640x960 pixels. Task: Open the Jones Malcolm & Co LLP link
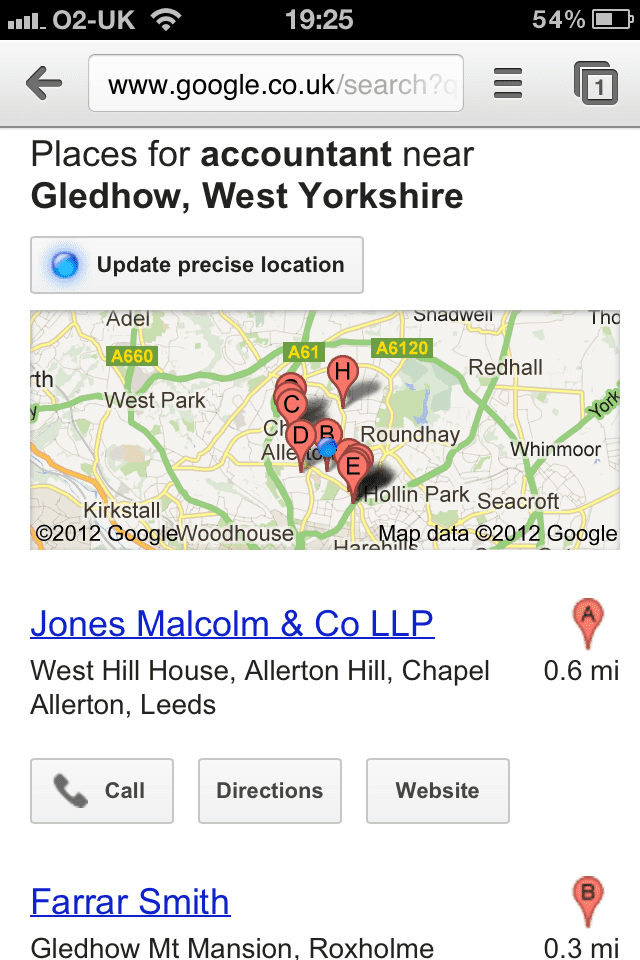pos(232,624)
